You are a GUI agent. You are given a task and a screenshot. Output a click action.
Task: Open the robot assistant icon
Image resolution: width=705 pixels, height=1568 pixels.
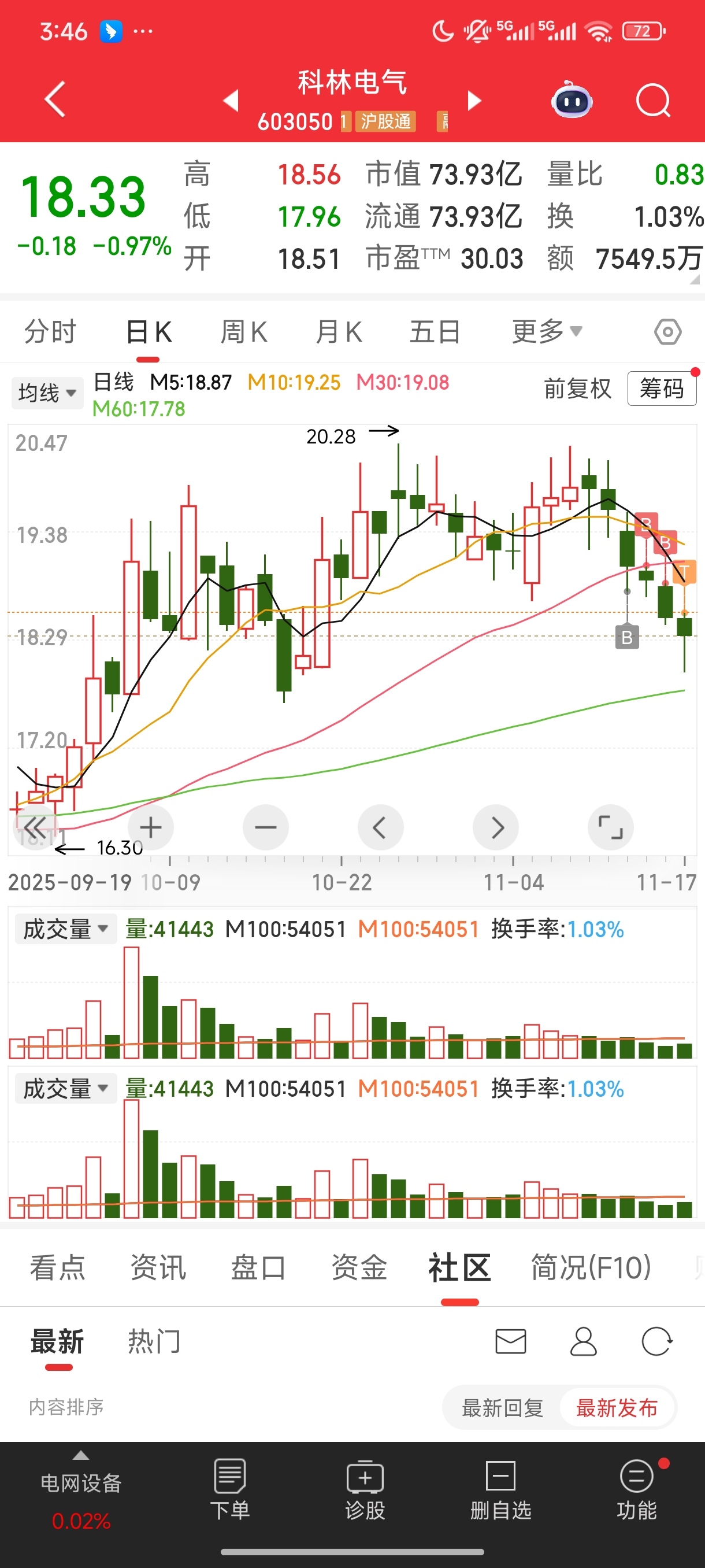[x=572, y=99]
